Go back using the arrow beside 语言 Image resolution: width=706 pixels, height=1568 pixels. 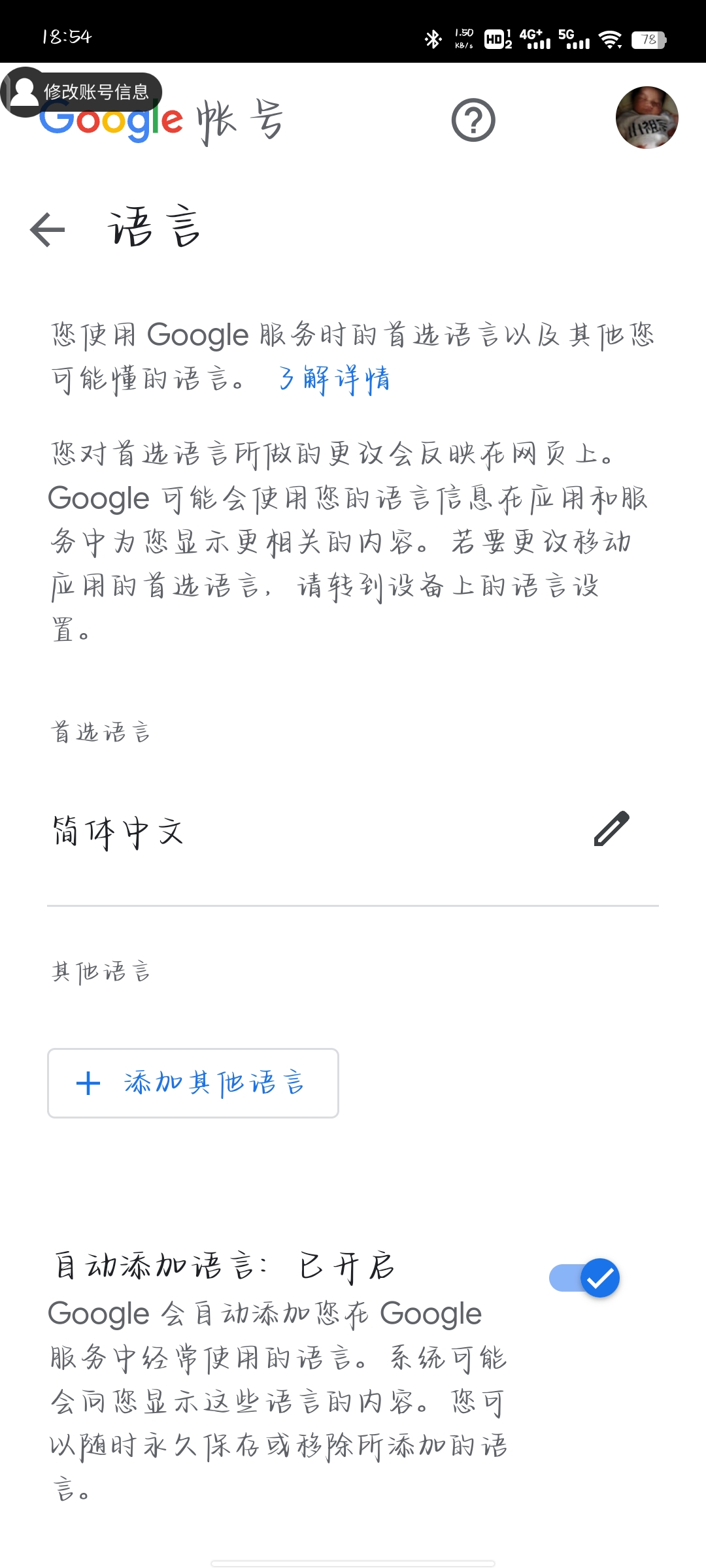pos(48,229)
